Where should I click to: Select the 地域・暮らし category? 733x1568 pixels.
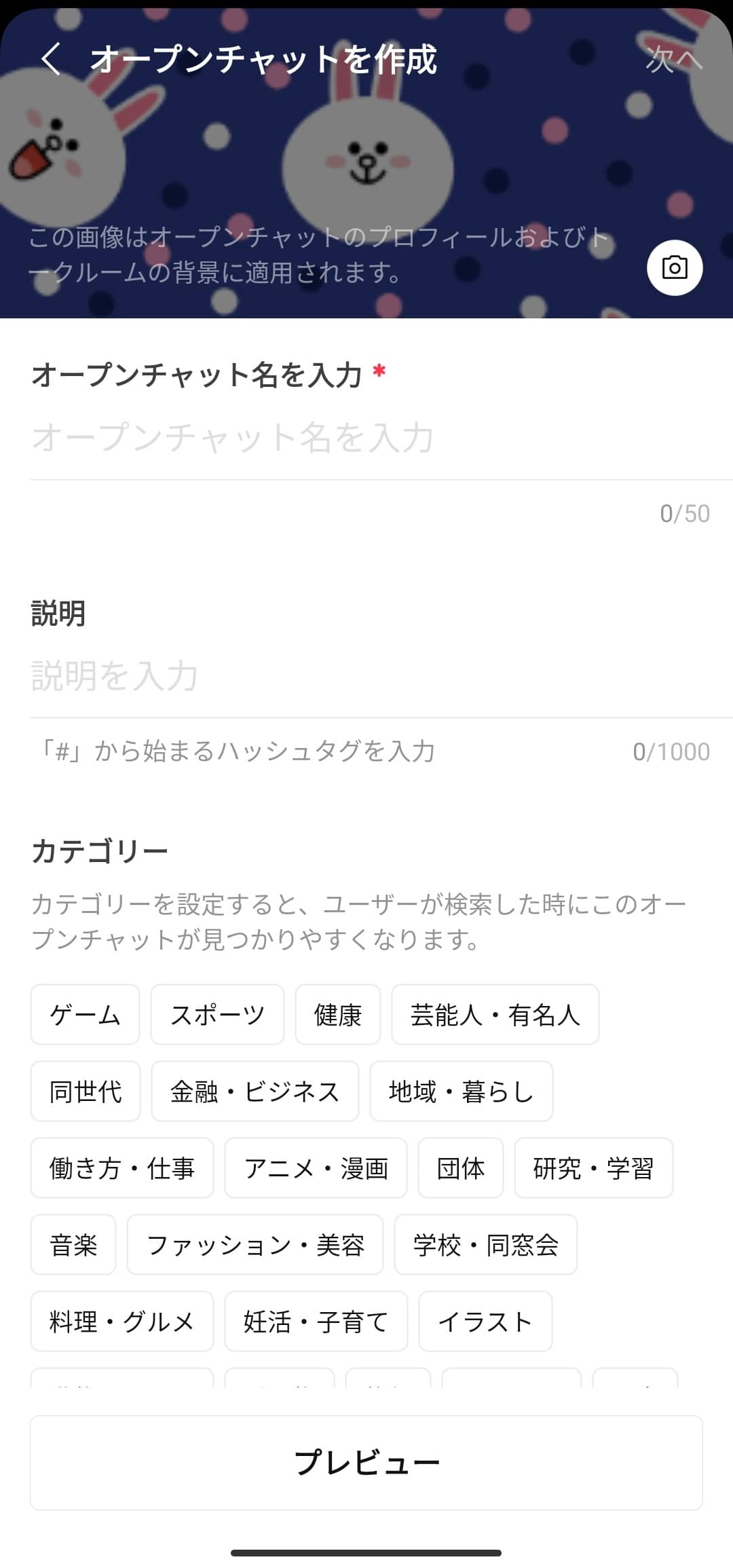tap(461, 1091)
